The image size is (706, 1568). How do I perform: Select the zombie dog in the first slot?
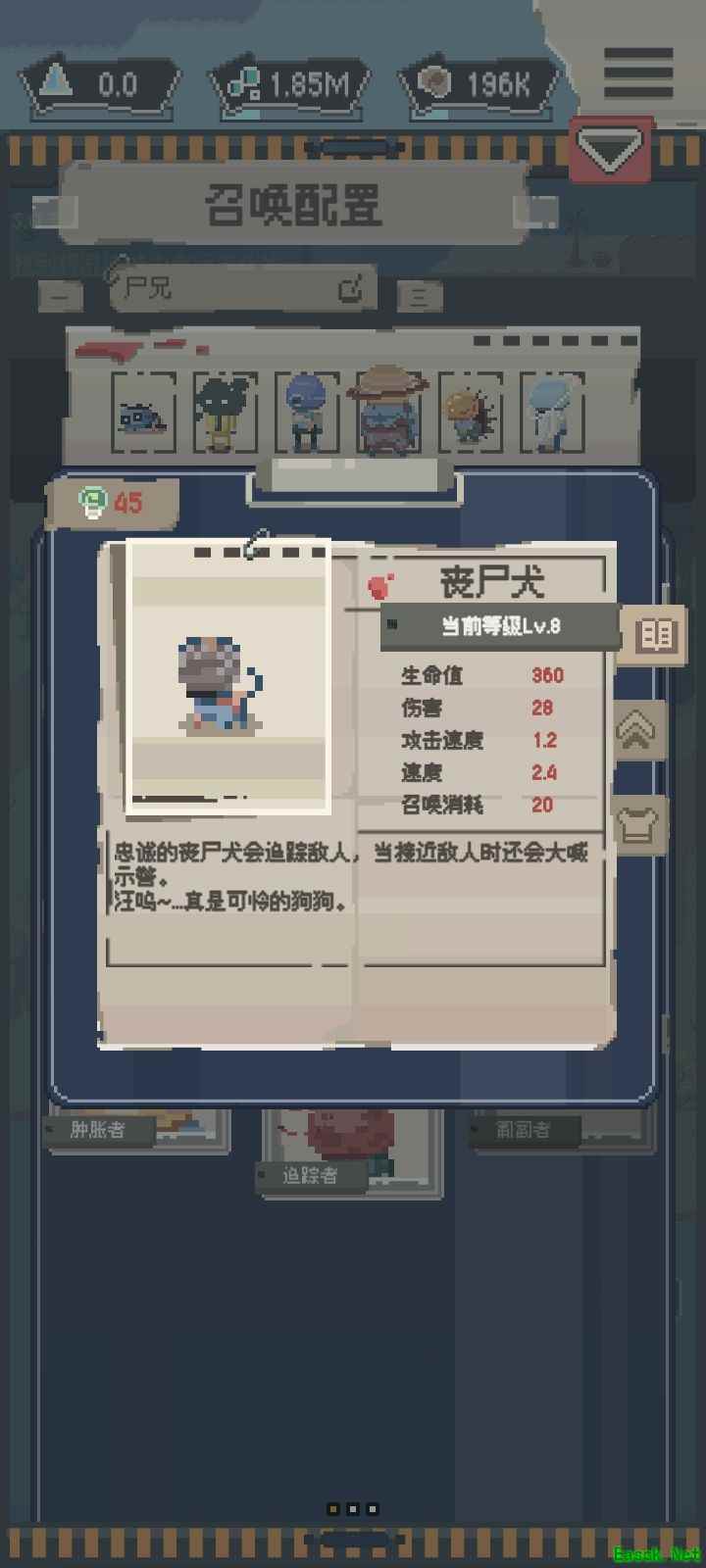tap(144, 414)
